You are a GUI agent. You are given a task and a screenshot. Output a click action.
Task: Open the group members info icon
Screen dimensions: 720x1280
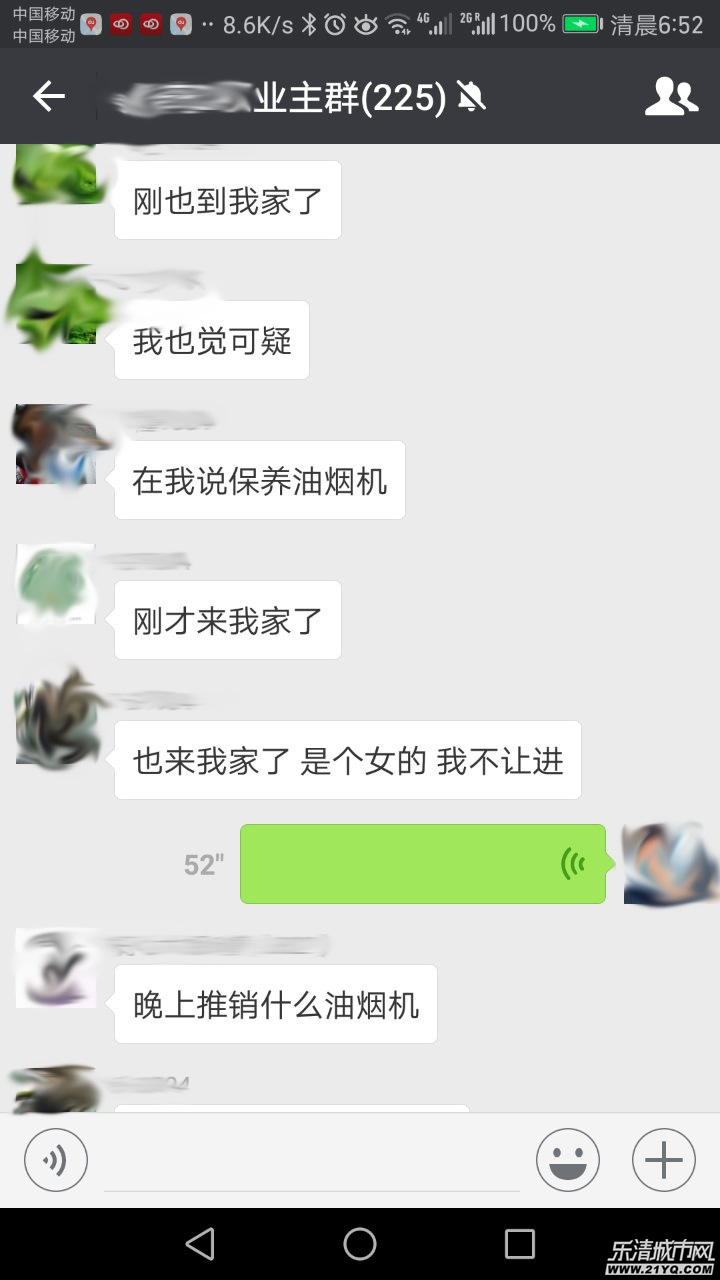(670, 97)
